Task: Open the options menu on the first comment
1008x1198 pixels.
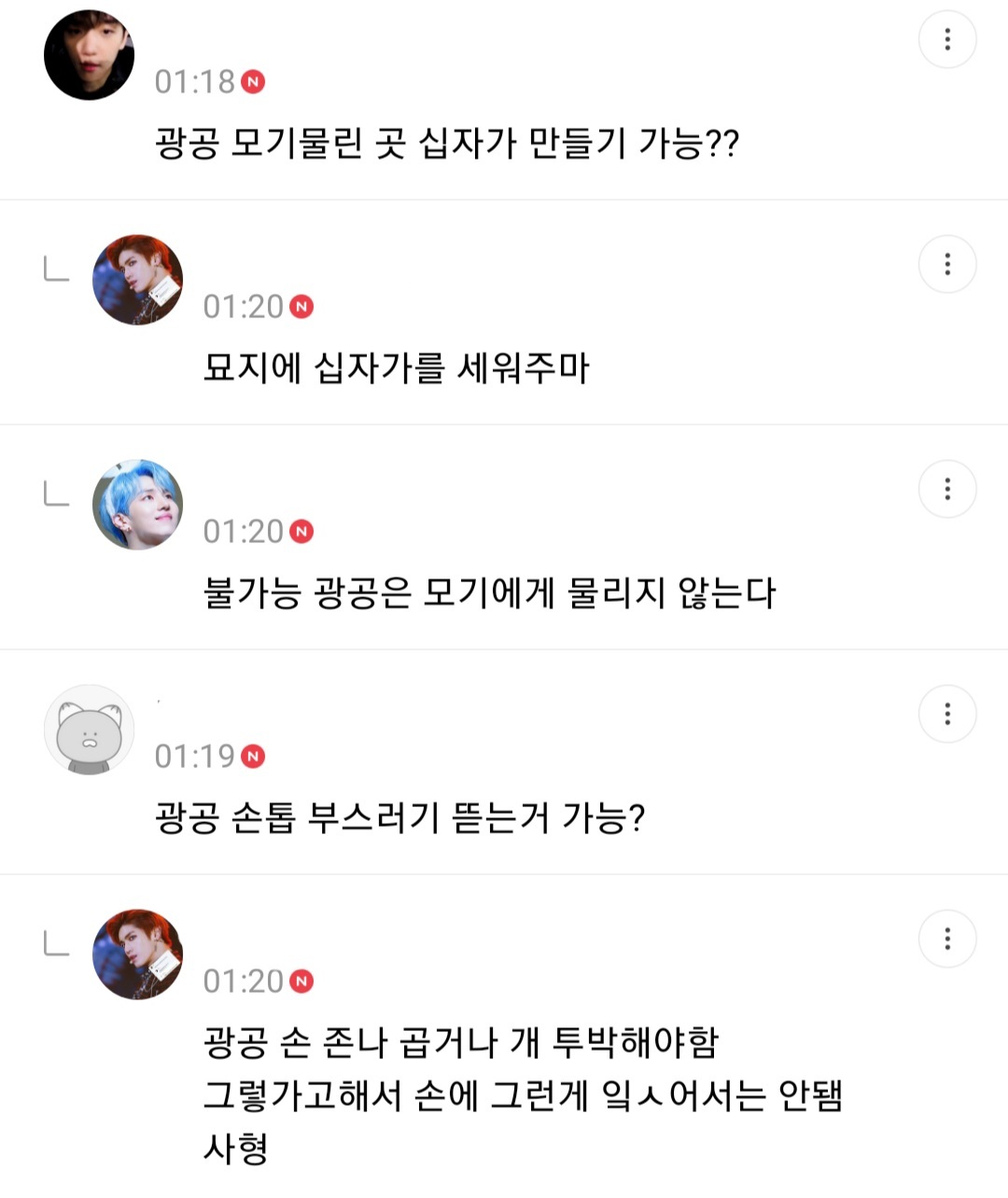Action: [x=948, y=39]
